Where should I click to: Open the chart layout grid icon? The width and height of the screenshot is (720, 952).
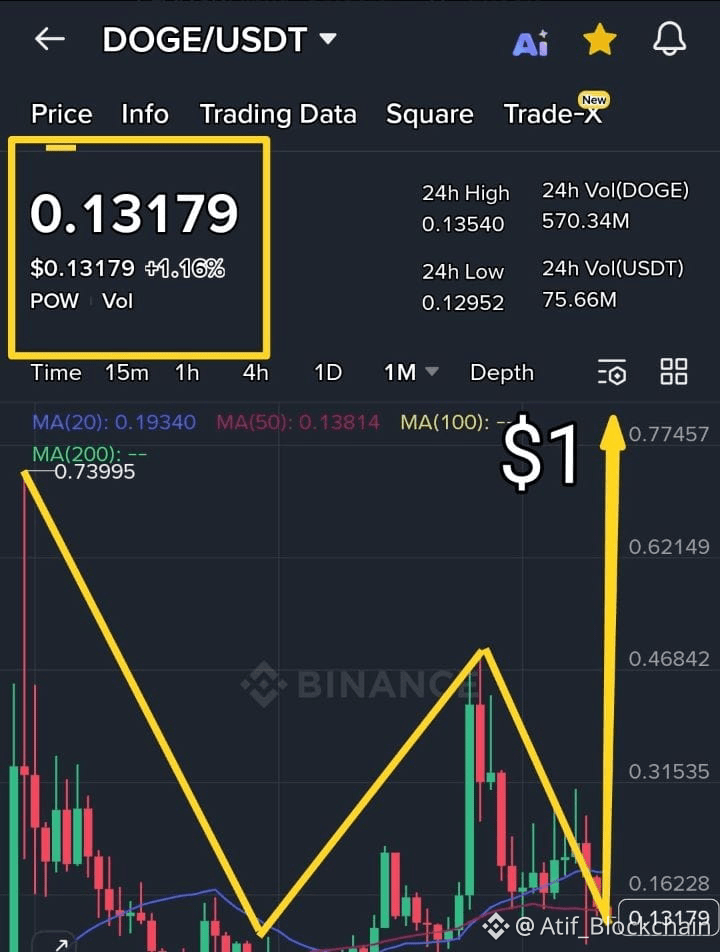tap(674, 372)
